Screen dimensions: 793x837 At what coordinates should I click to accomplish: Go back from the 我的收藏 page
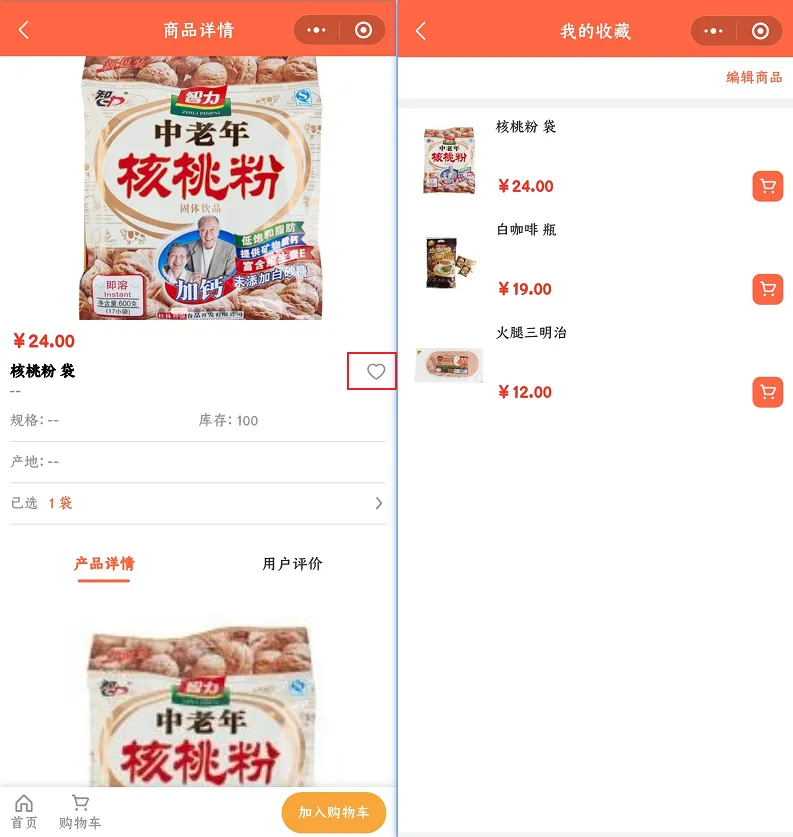(421, 30)
